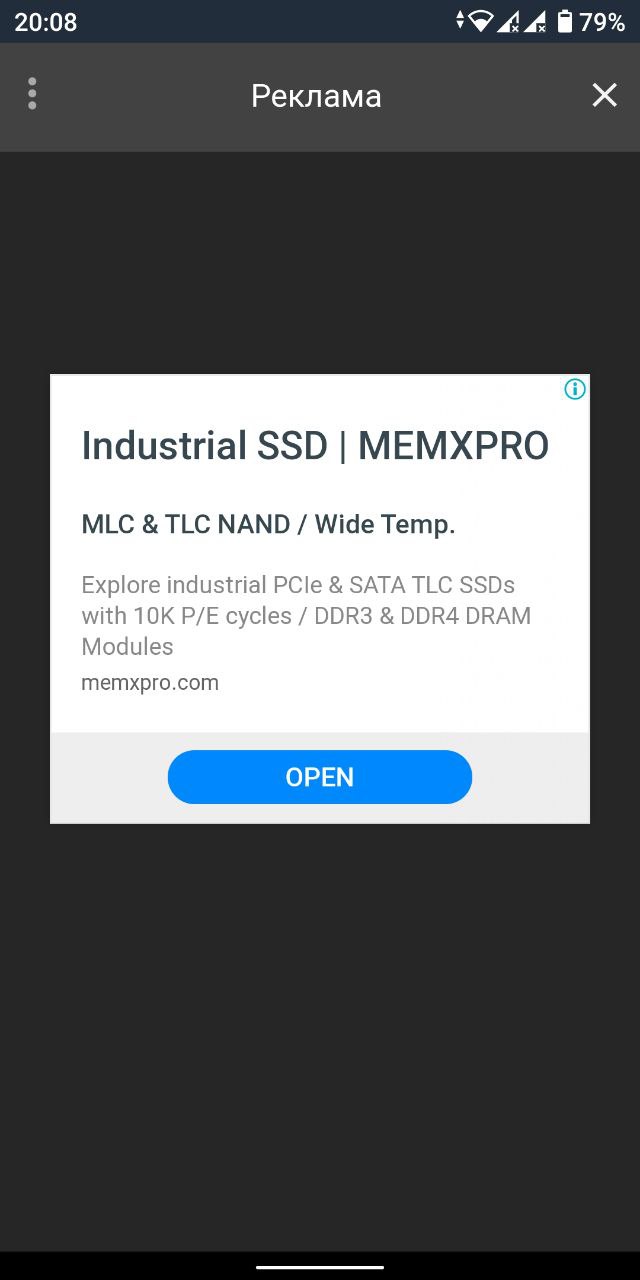The width and height of the screenshot is (640, 1280).
Task: Close the Реклама ad screen
Action: click(604, 95)
